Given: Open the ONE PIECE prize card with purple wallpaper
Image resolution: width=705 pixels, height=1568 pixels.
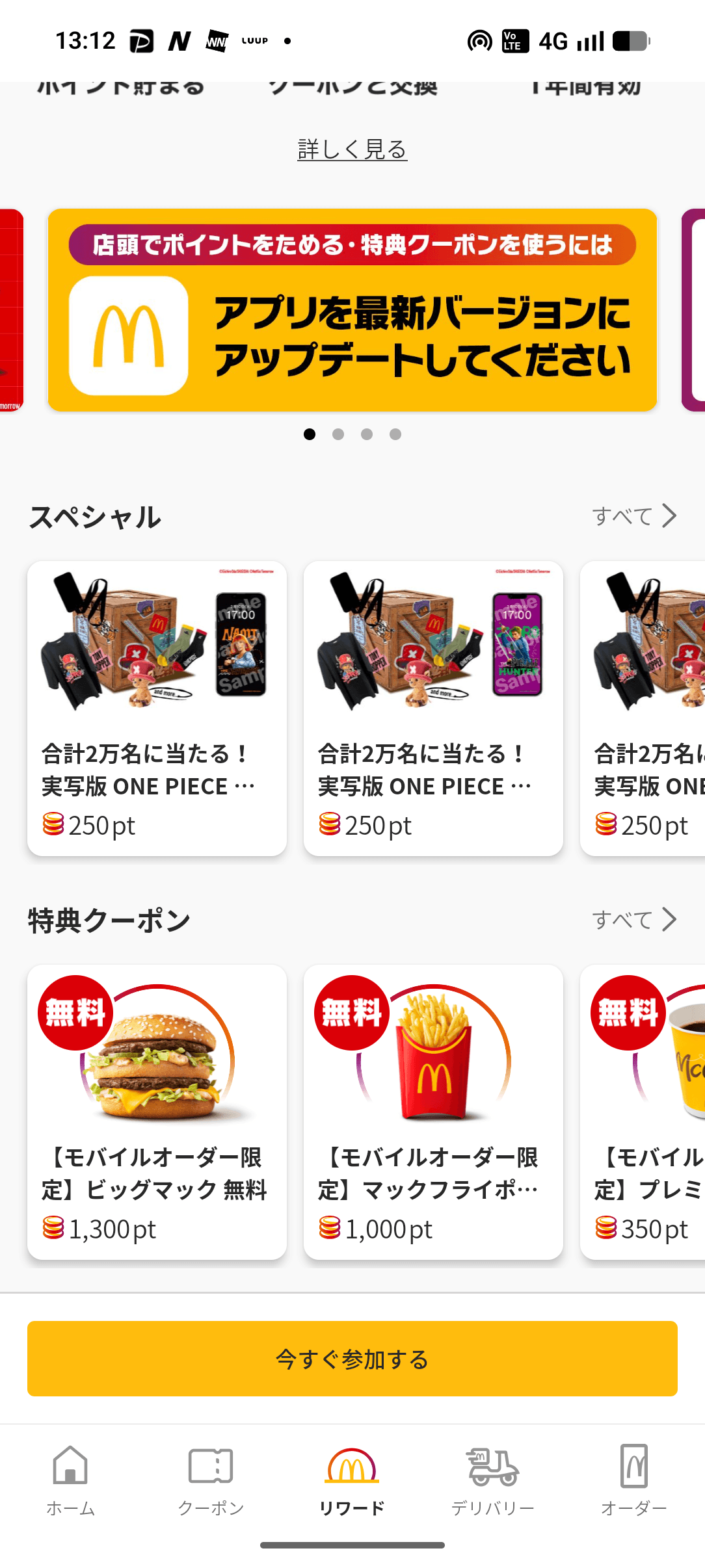Looking at the screenshot, I should pyautogui.click(x=433, y=708).
